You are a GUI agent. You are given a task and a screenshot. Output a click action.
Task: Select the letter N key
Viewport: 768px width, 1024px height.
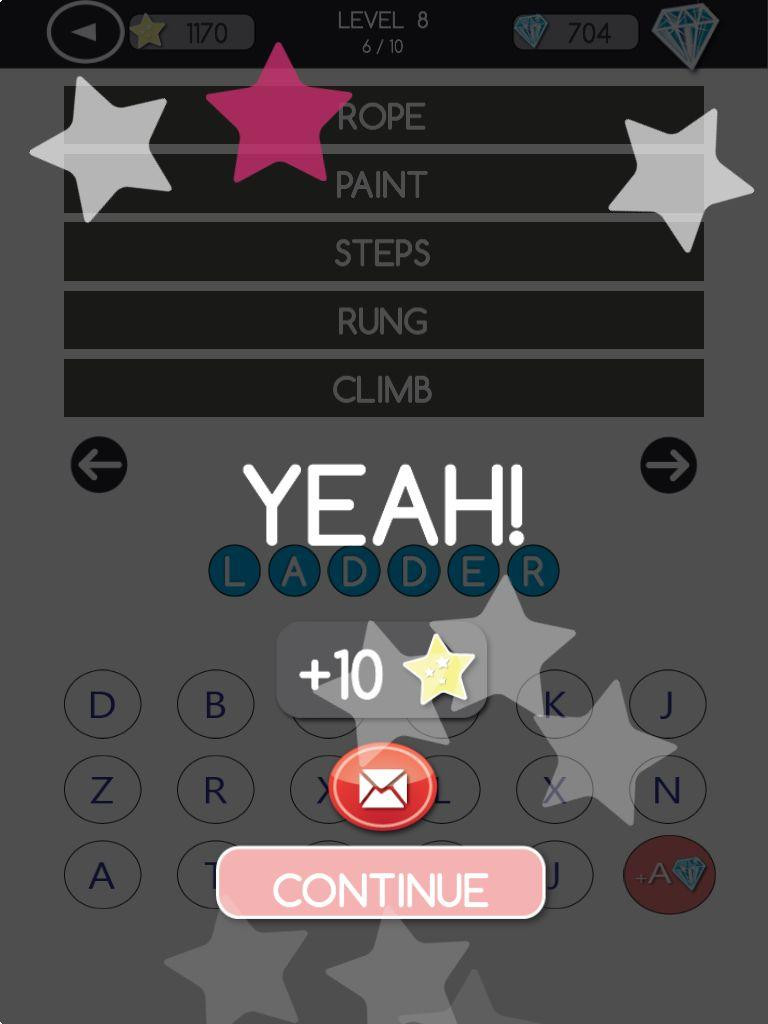pyautogui.click(x=667, y=790)
